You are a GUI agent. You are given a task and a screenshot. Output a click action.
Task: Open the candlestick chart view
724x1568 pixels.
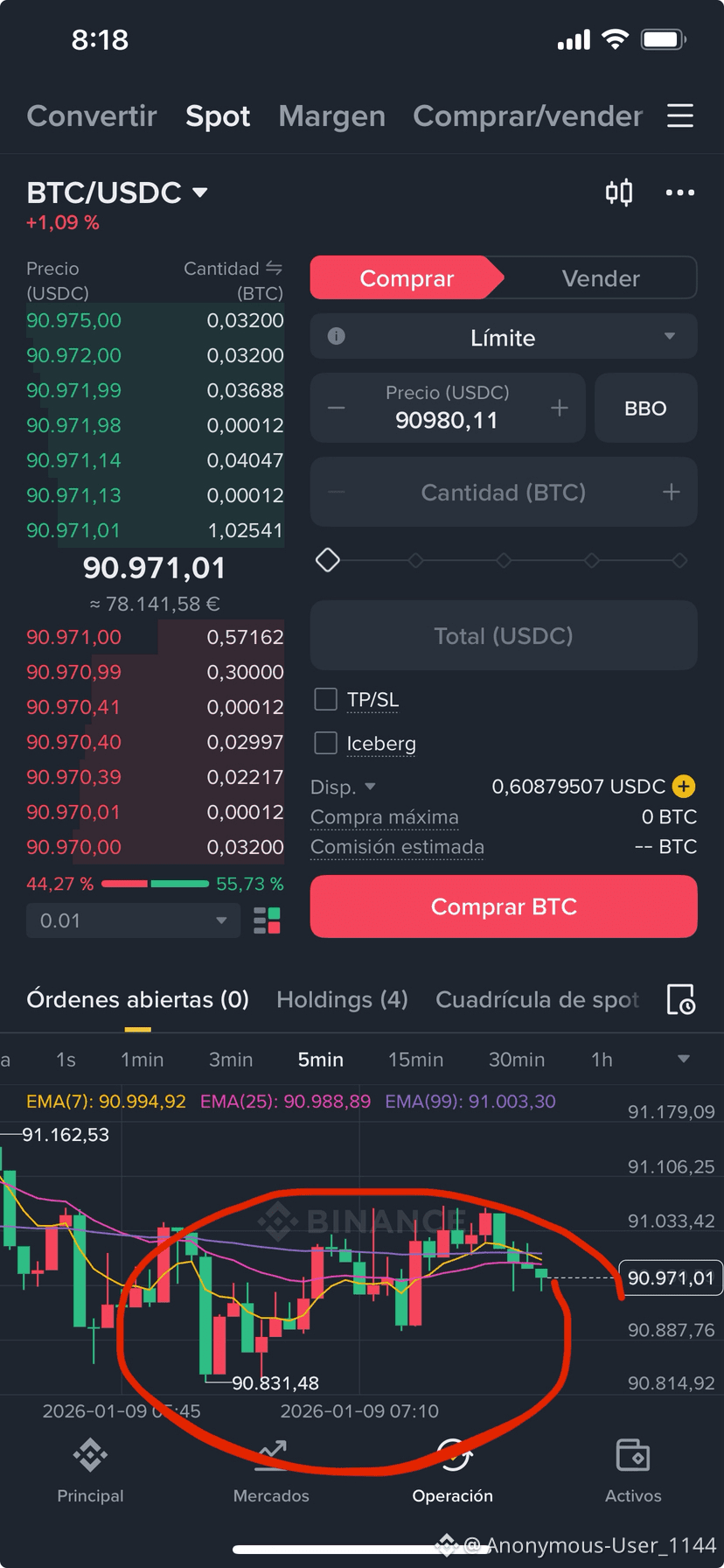[x=619, y=192]
